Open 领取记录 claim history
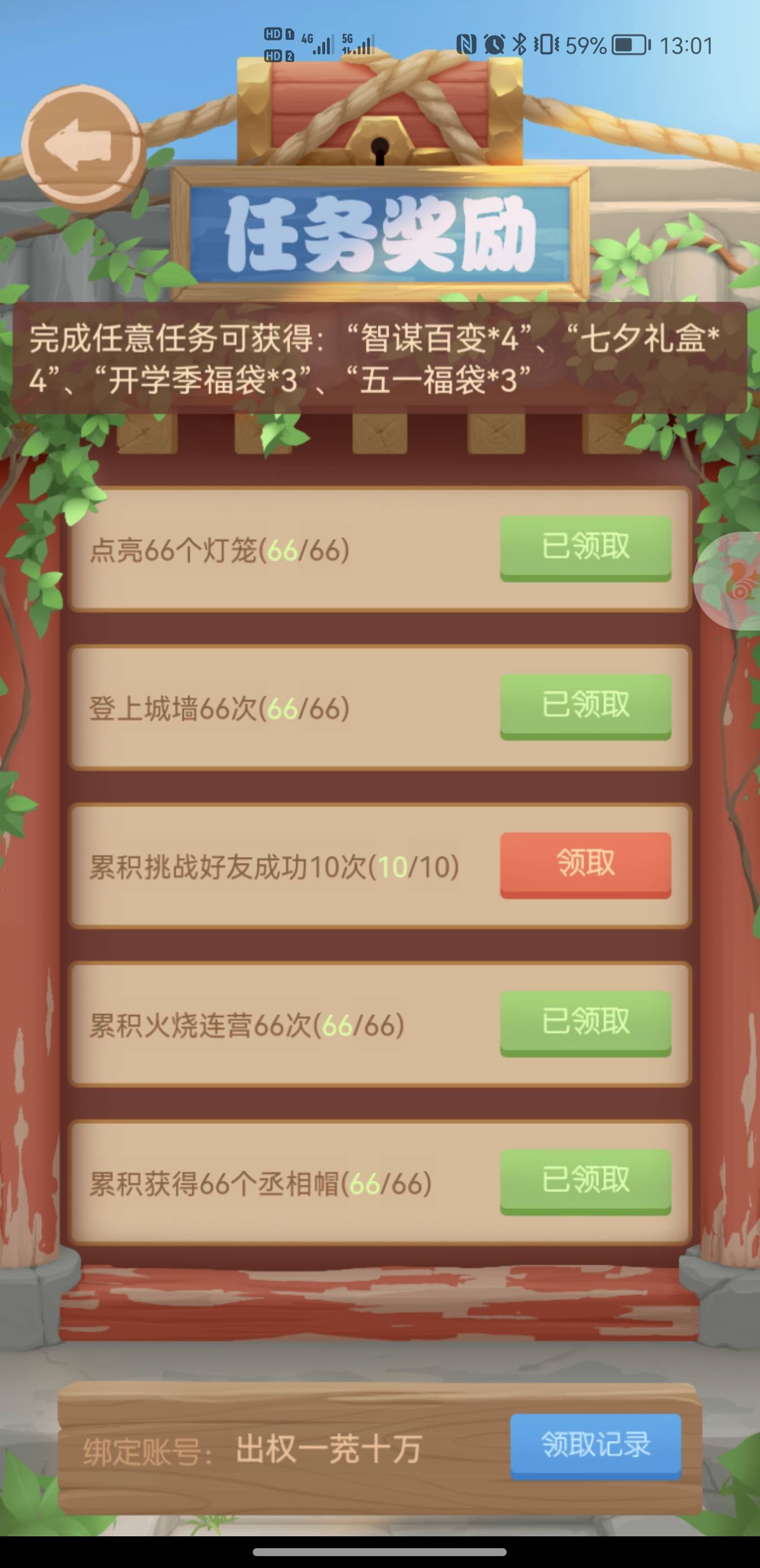Viewport: 760px width, 1568px height. tap(595, 1445)
